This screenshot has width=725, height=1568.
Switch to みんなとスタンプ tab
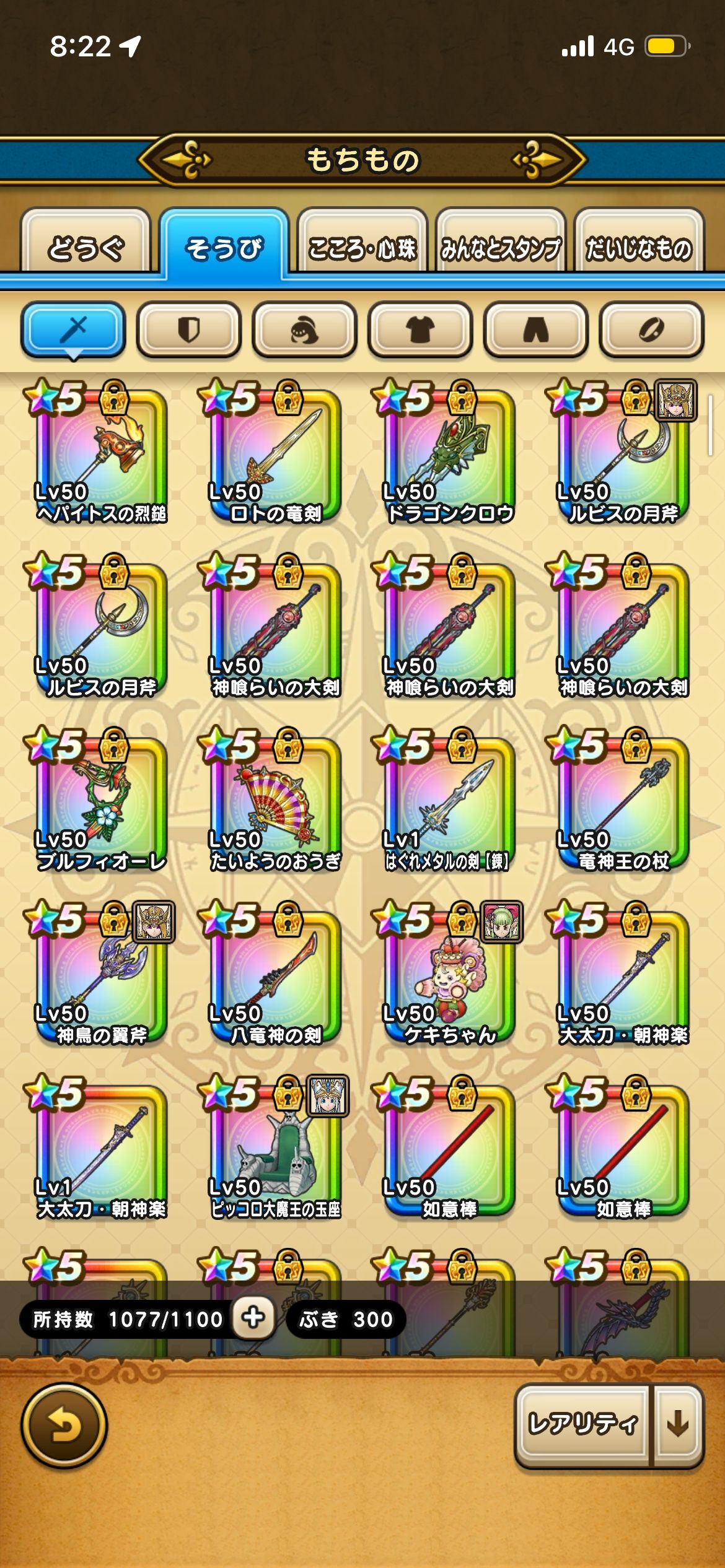[x=501, y=246]
